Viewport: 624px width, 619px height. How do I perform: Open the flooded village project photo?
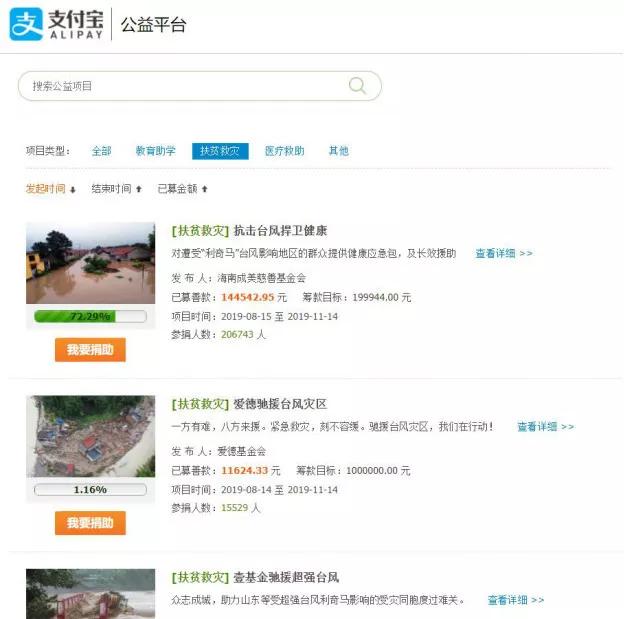pos(90,262)
